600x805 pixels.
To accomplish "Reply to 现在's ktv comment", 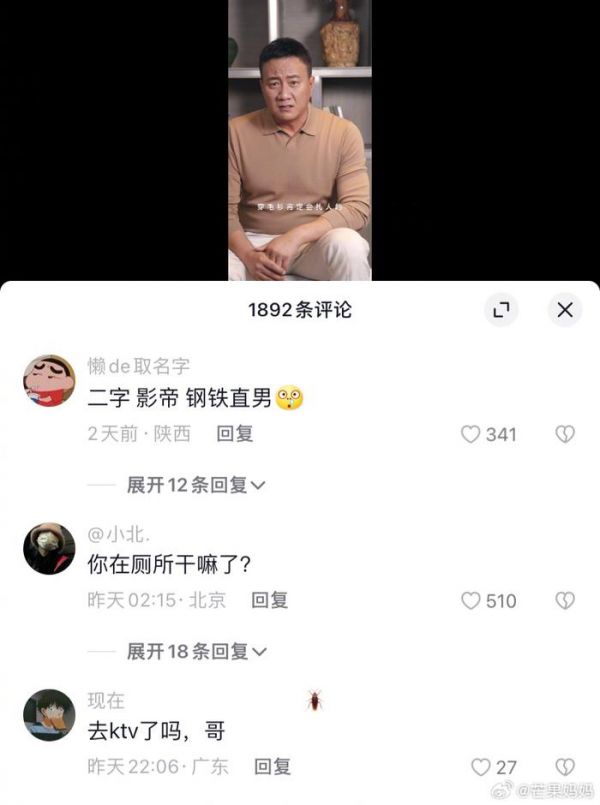I will tap(271, 767).
